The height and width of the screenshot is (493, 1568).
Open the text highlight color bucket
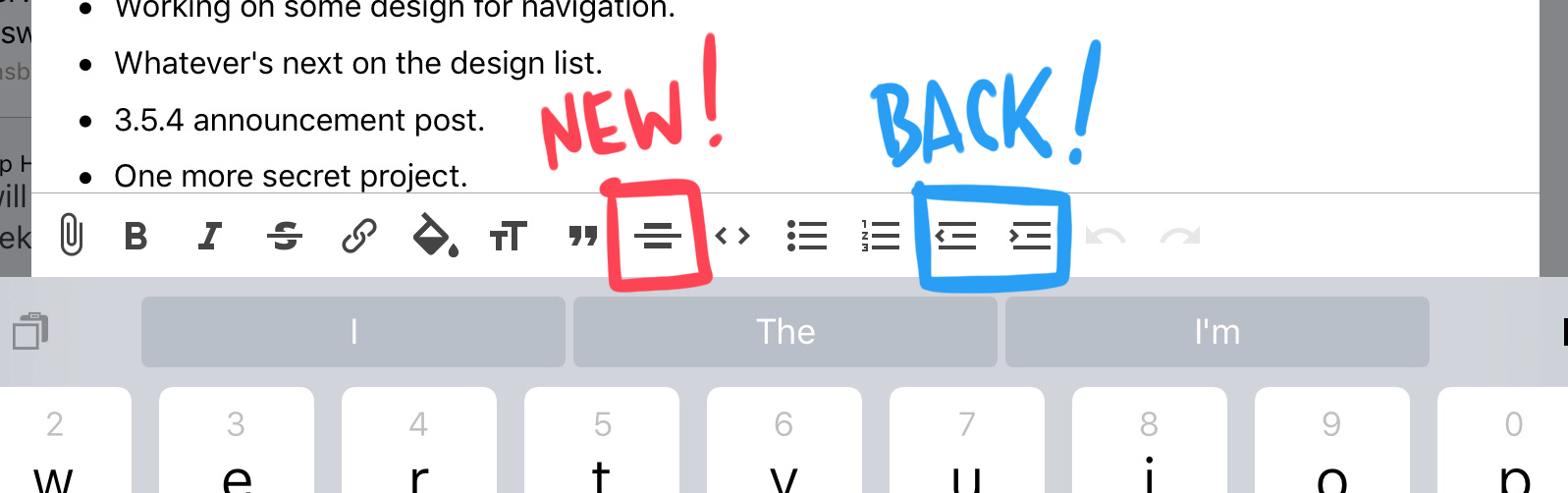pyautogui.click(x=434, y=236)
